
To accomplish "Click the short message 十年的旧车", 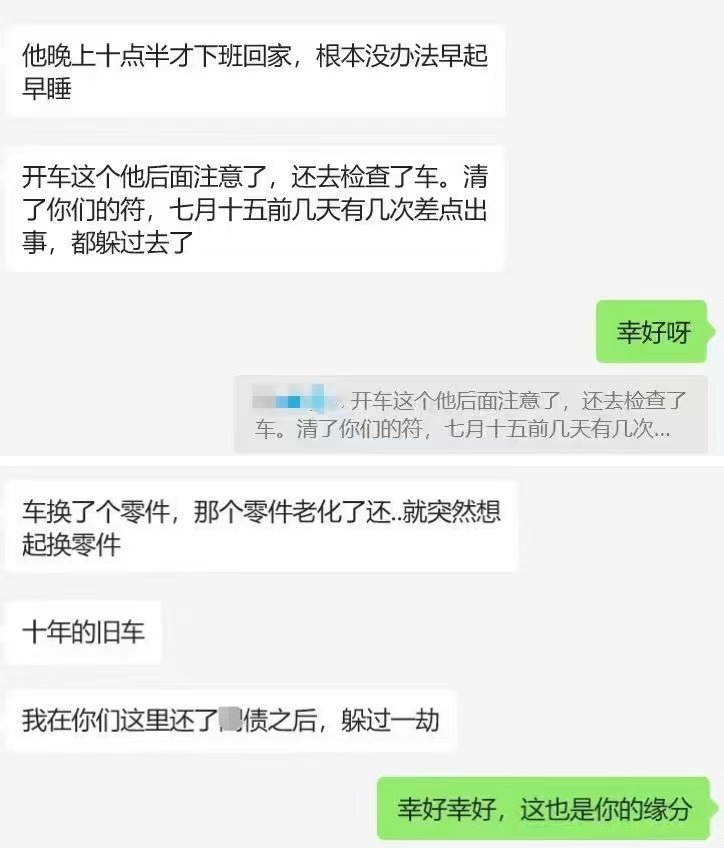I will tap(83, 633).
